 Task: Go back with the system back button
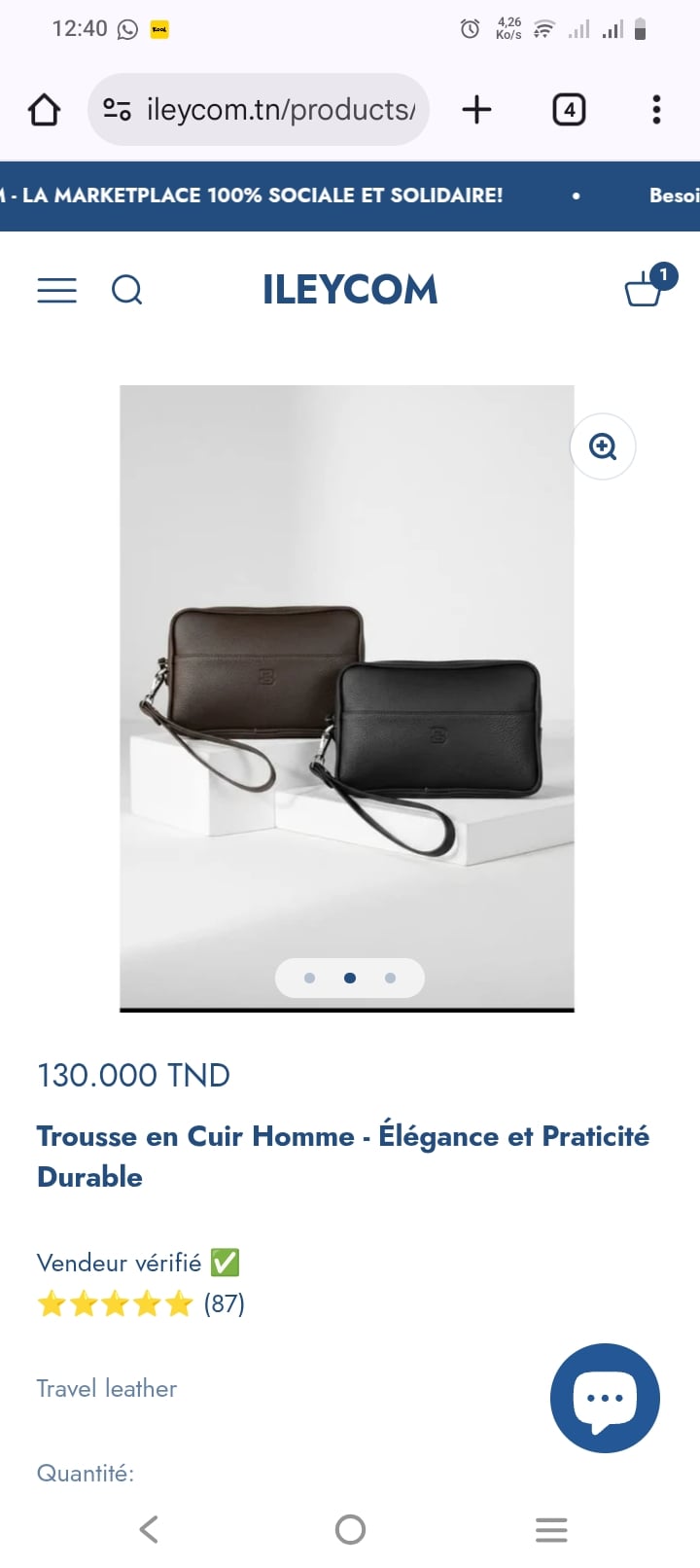click(149, 1529)
